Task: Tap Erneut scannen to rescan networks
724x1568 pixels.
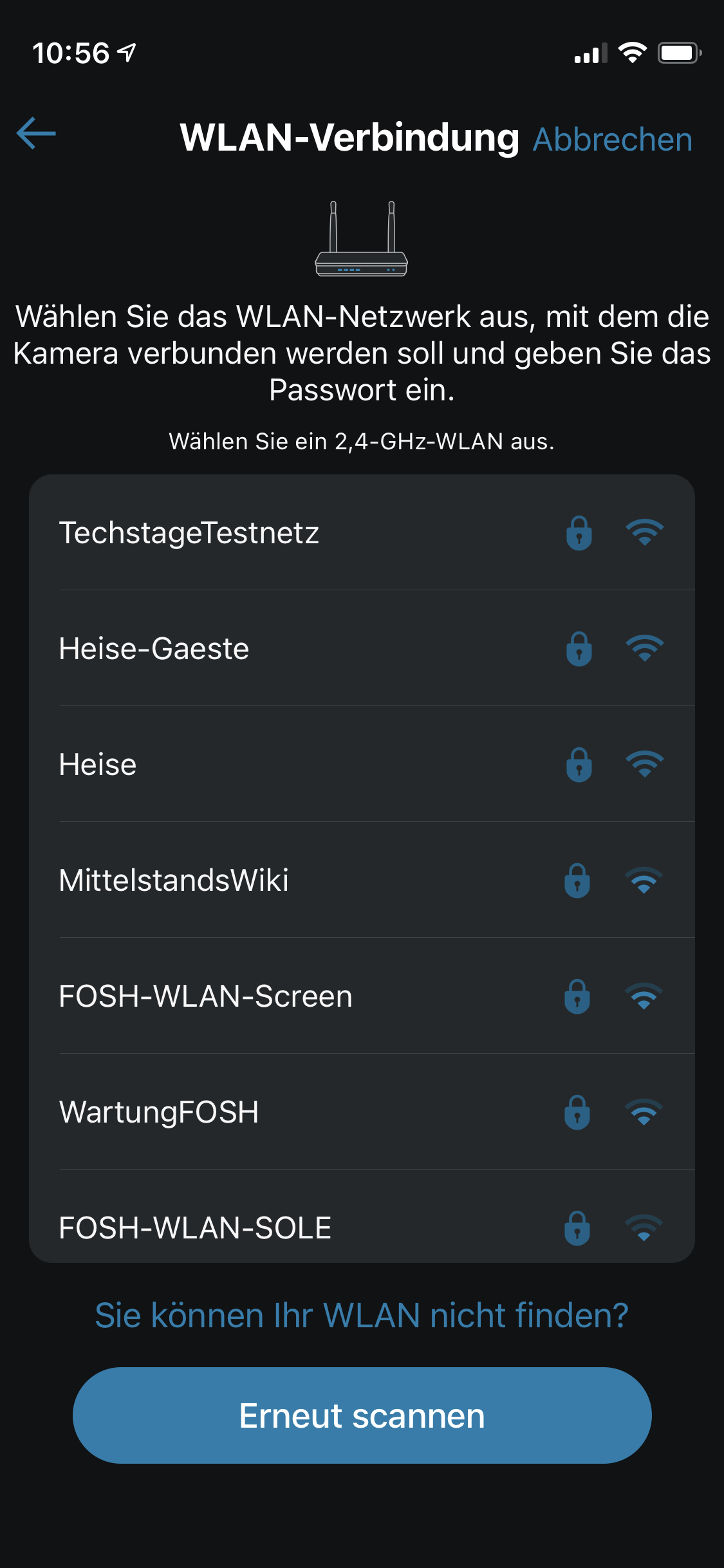Action: pos(362,1416)
